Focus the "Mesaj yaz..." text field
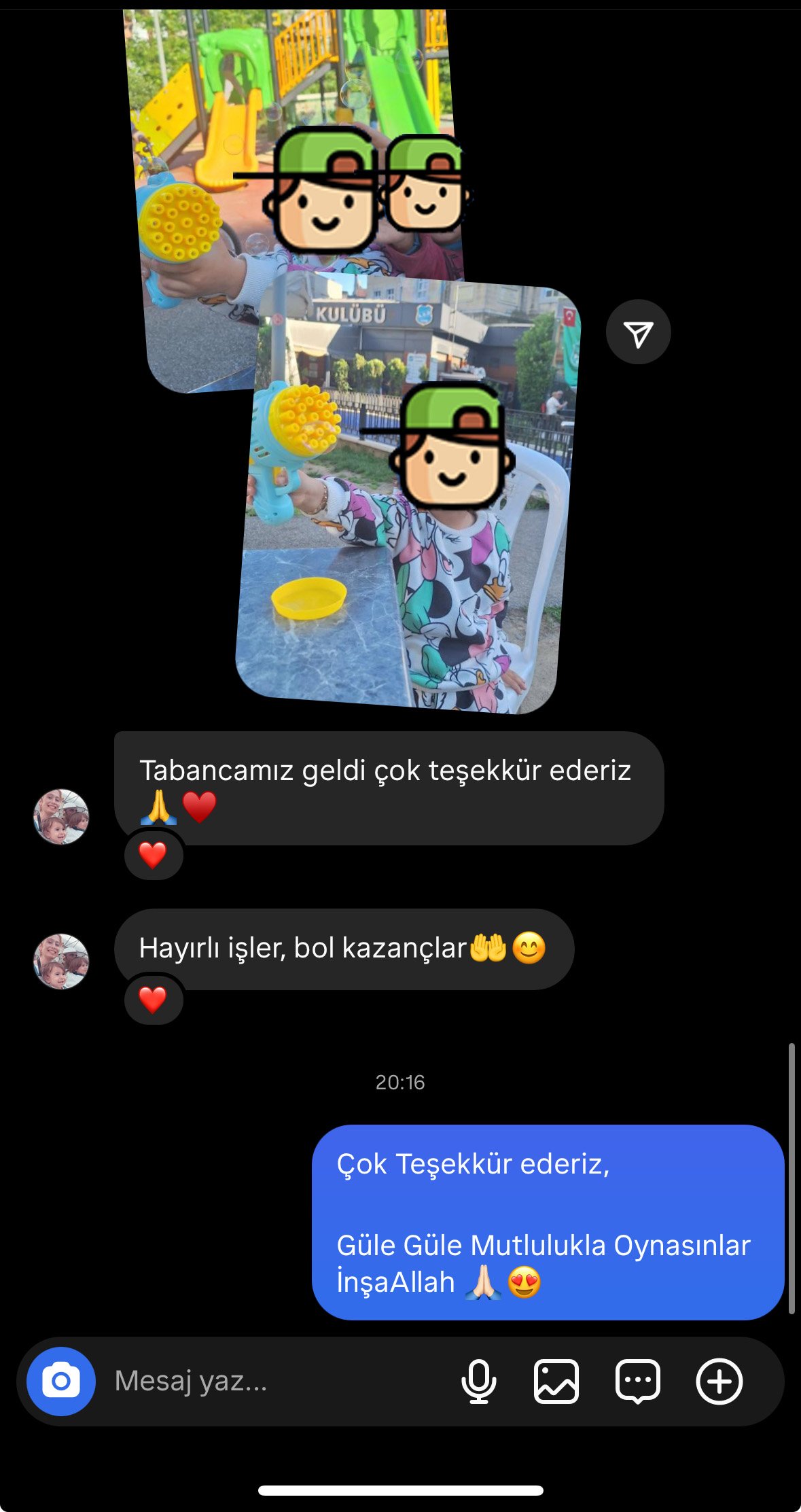The image size is (801, 1512). coord(272,1382)
